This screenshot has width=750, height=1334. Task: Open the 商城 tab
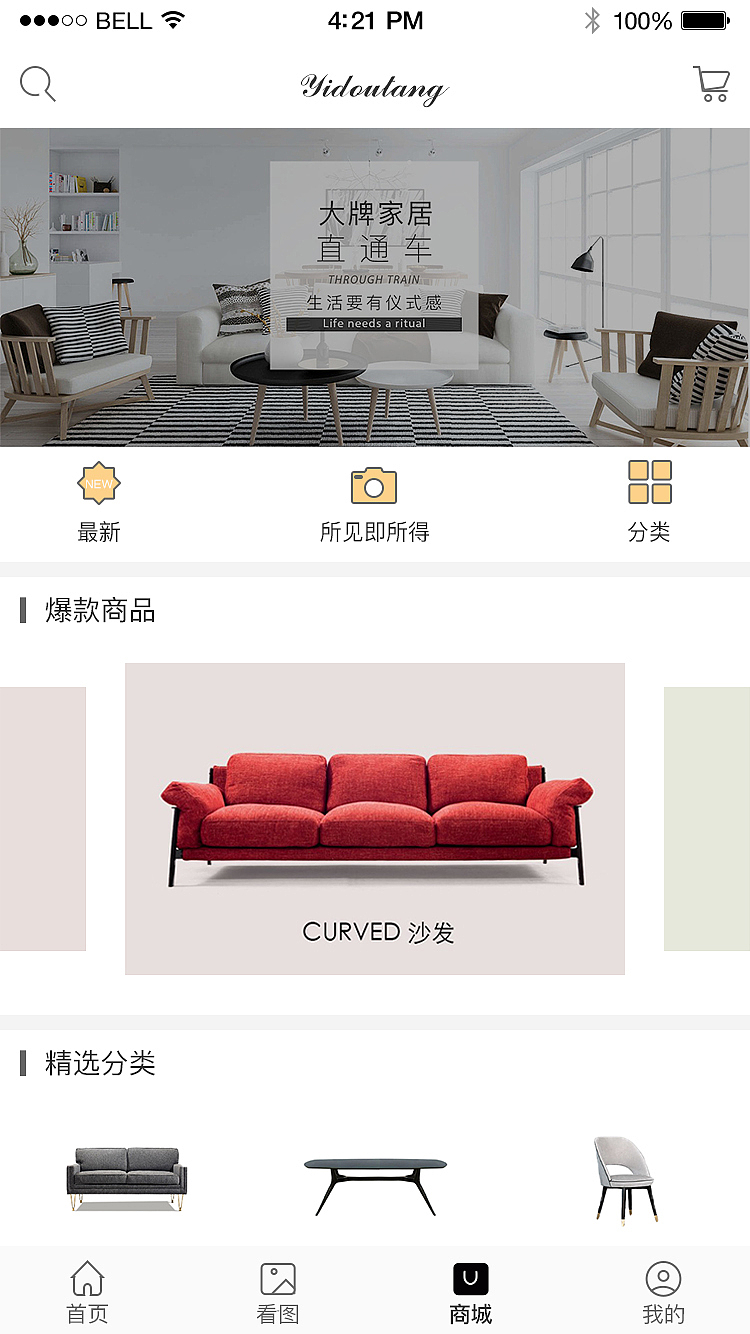pyautogui.click(x=470, y=1290)
